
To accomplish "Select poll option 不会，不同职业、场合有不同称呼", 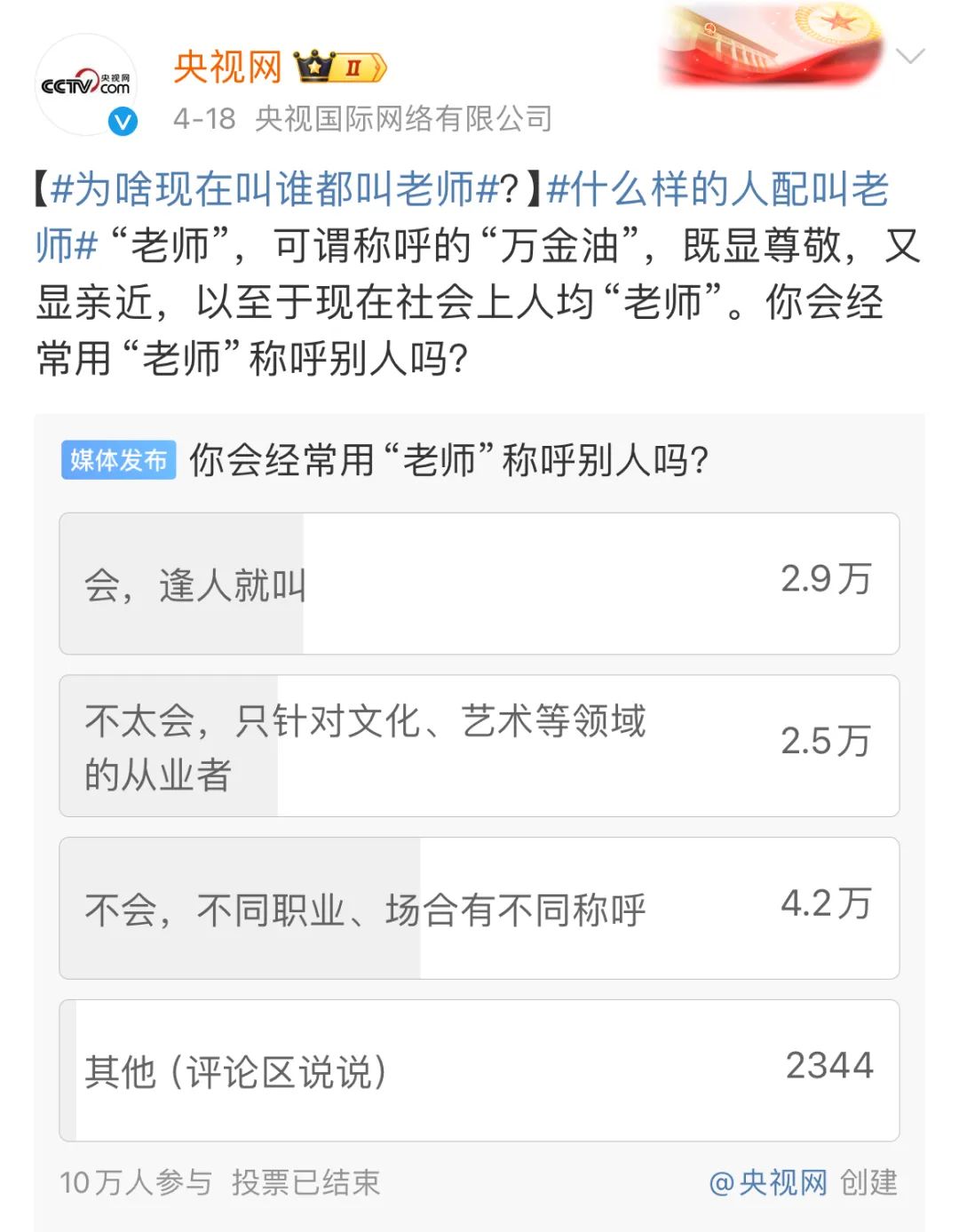I will [479, 908].
